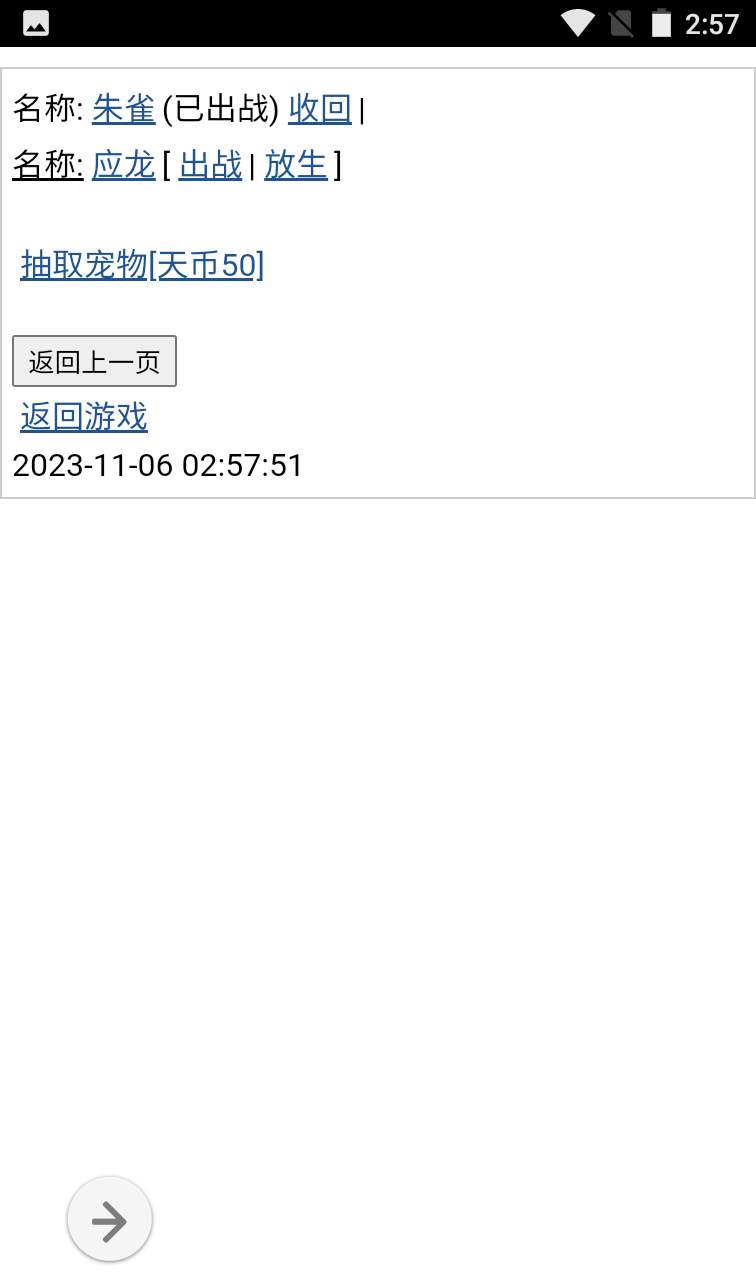Tap the 返回上一页 button
The height and width of the screenshot is (1281, 756).
tap(94, 361)
